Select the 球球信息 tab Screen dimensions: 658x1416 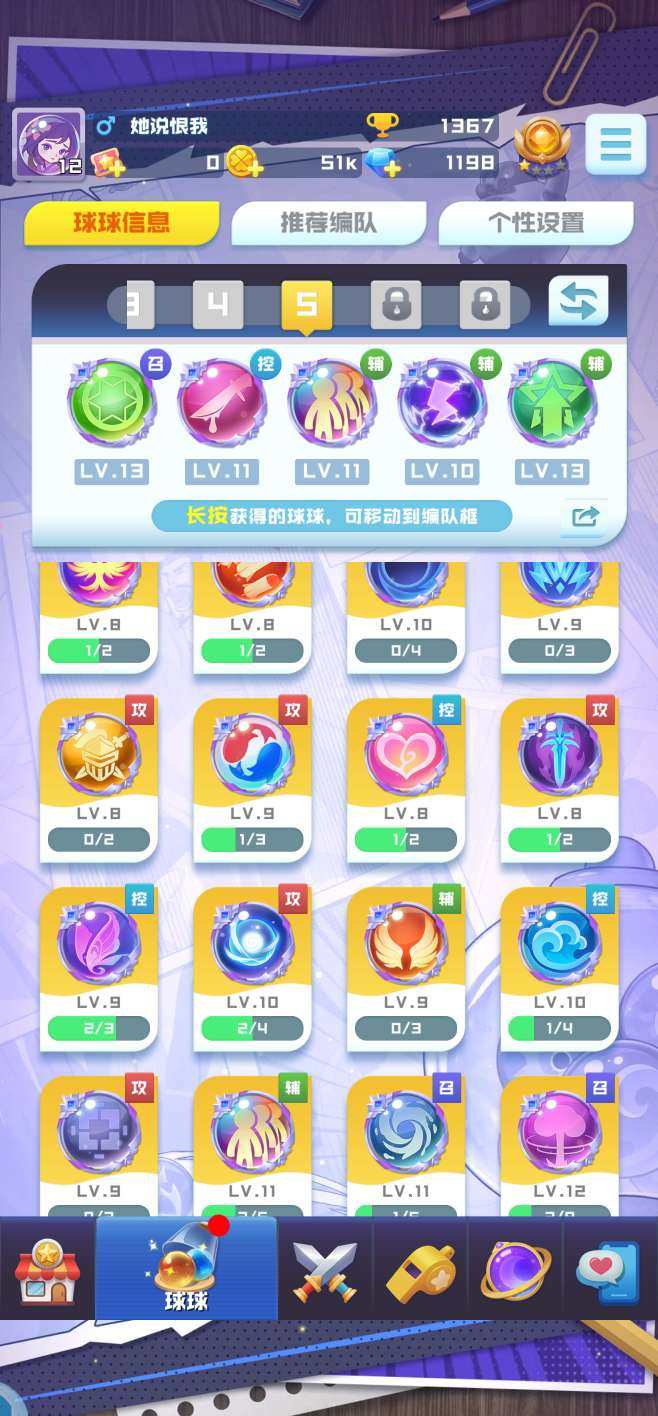(x=121, y=223)
